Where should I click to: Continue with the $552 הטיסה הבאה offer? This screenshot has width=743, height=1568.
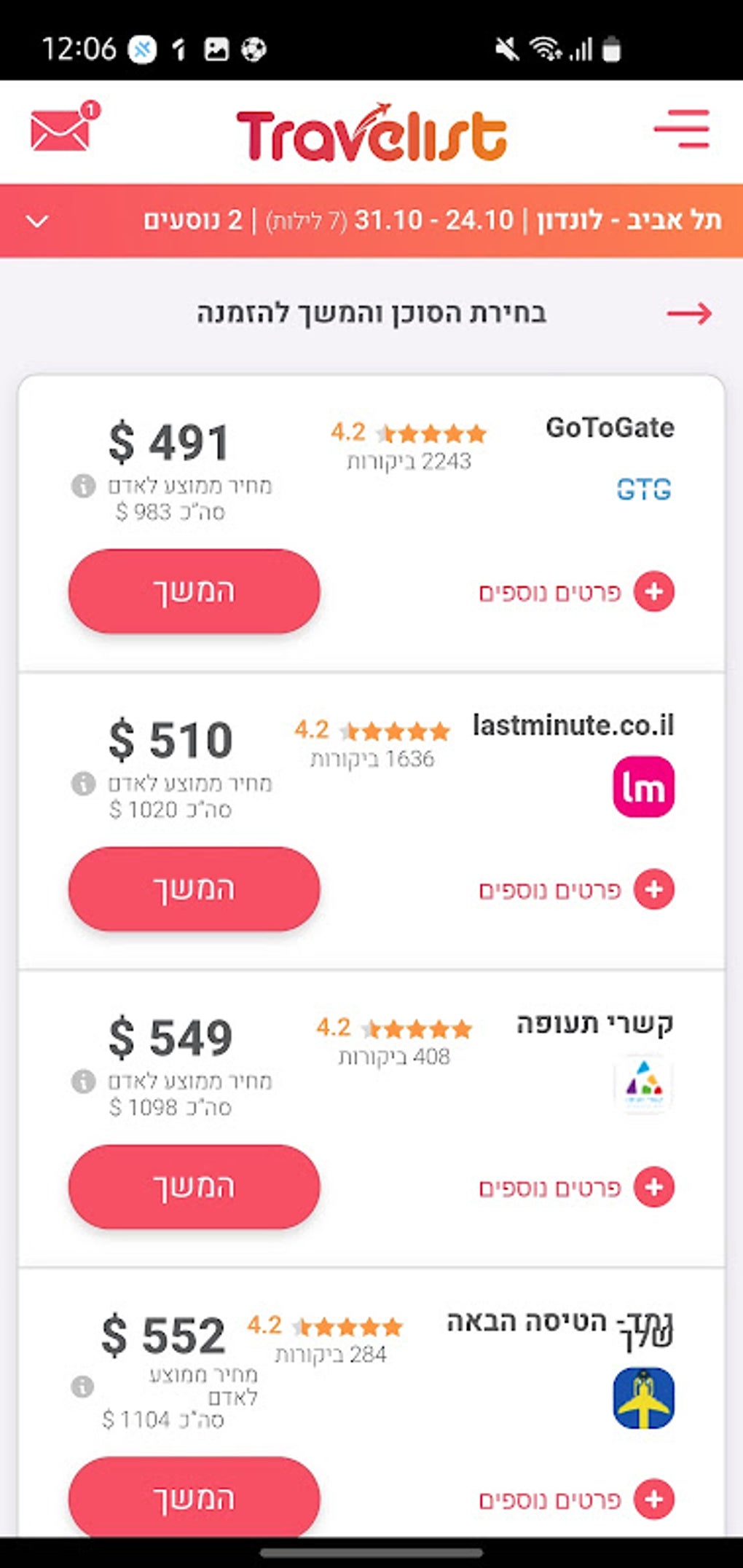(194, 1497)
